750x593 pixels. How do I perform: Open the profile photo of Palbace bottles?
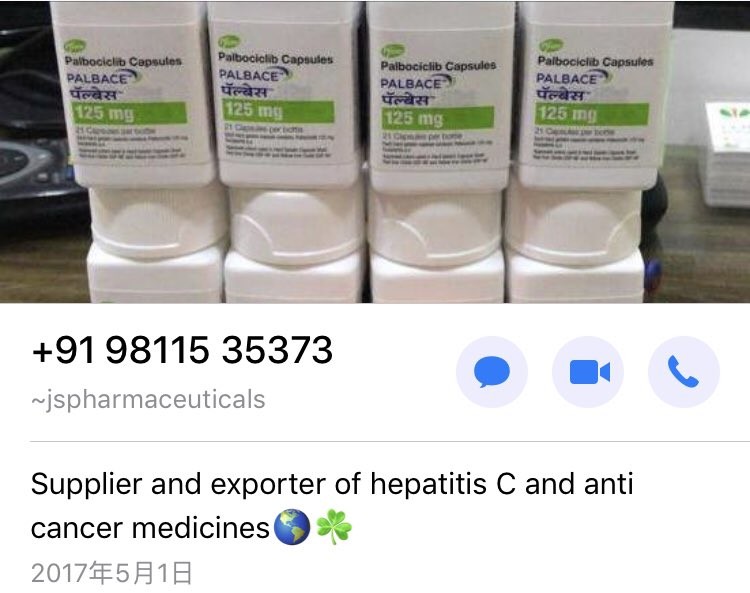coord(375,150)
